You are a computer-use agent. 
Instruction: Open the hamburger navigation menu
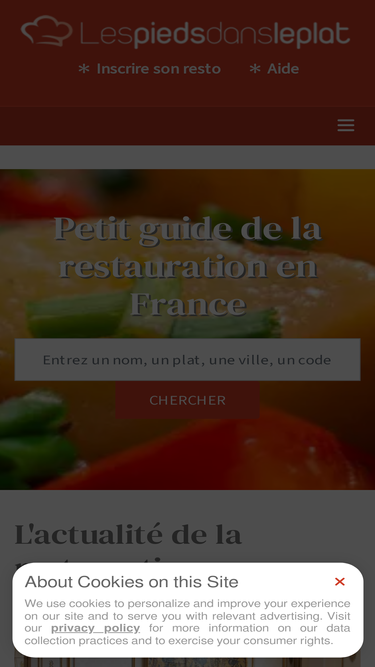[x=346, y=125]
